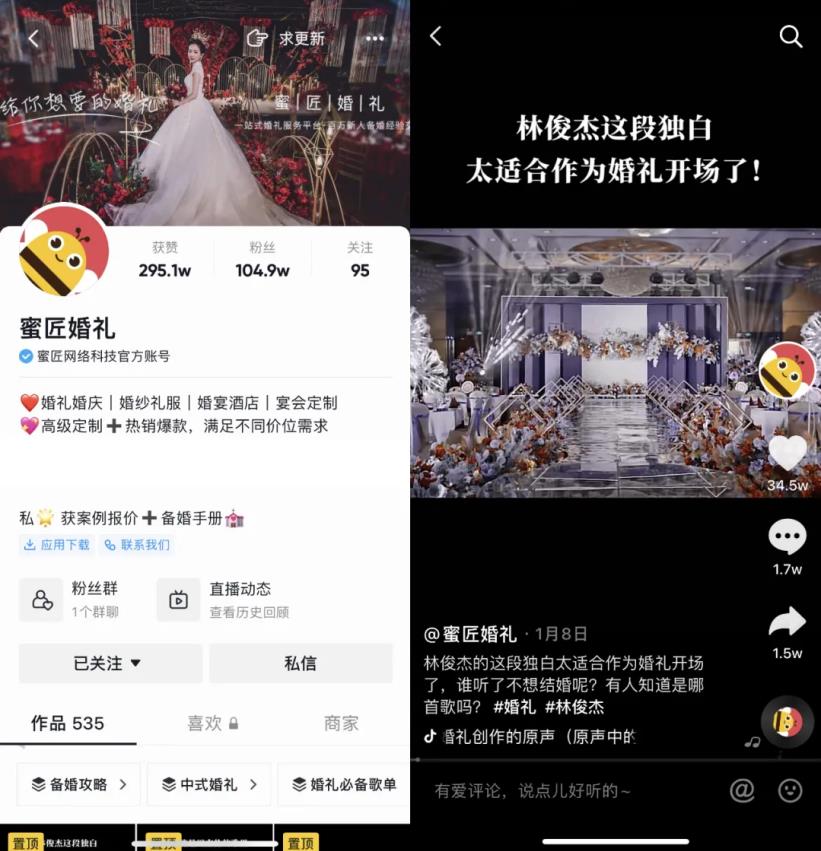This screenshot has height=851, width=821.
Task: Open the 中式婚礼 collection
Action: coord(209,784)
